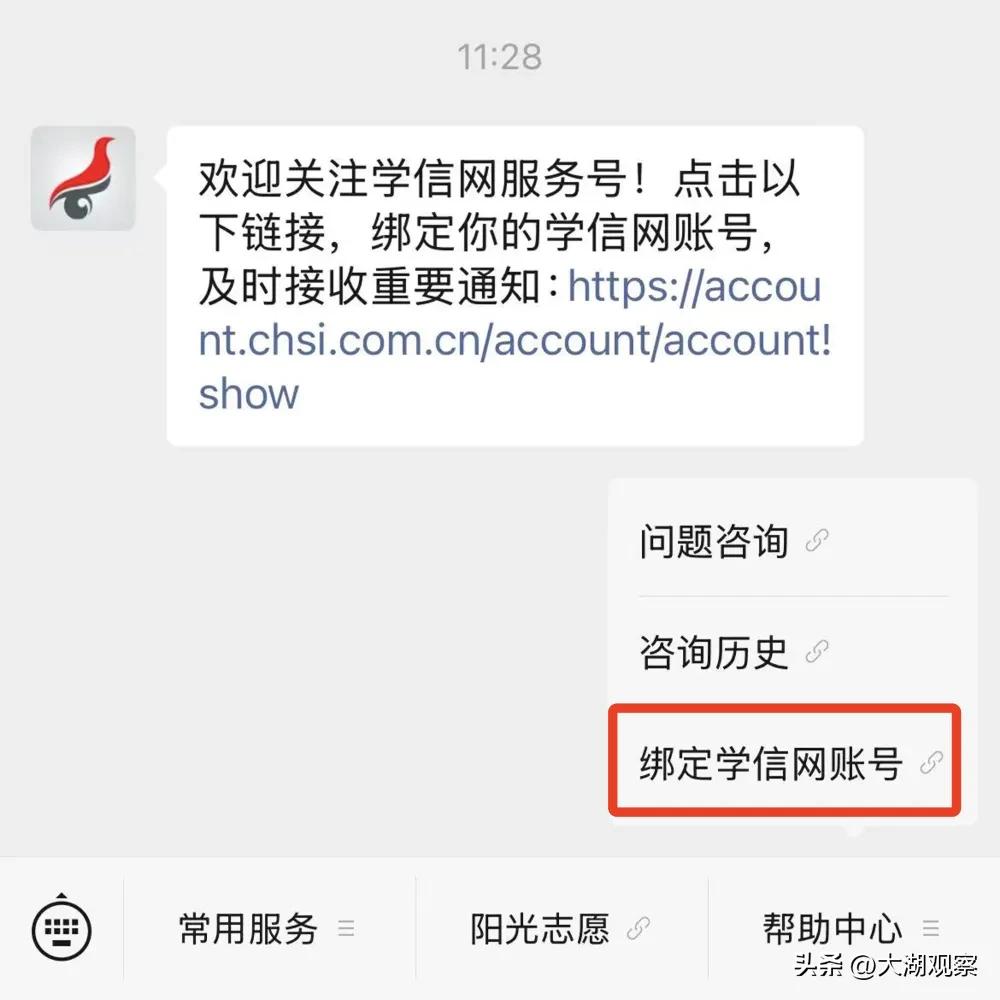Switch to keyboard input with the keyboard icon
Screen dimensions: 1000x1000
point(62,930)
